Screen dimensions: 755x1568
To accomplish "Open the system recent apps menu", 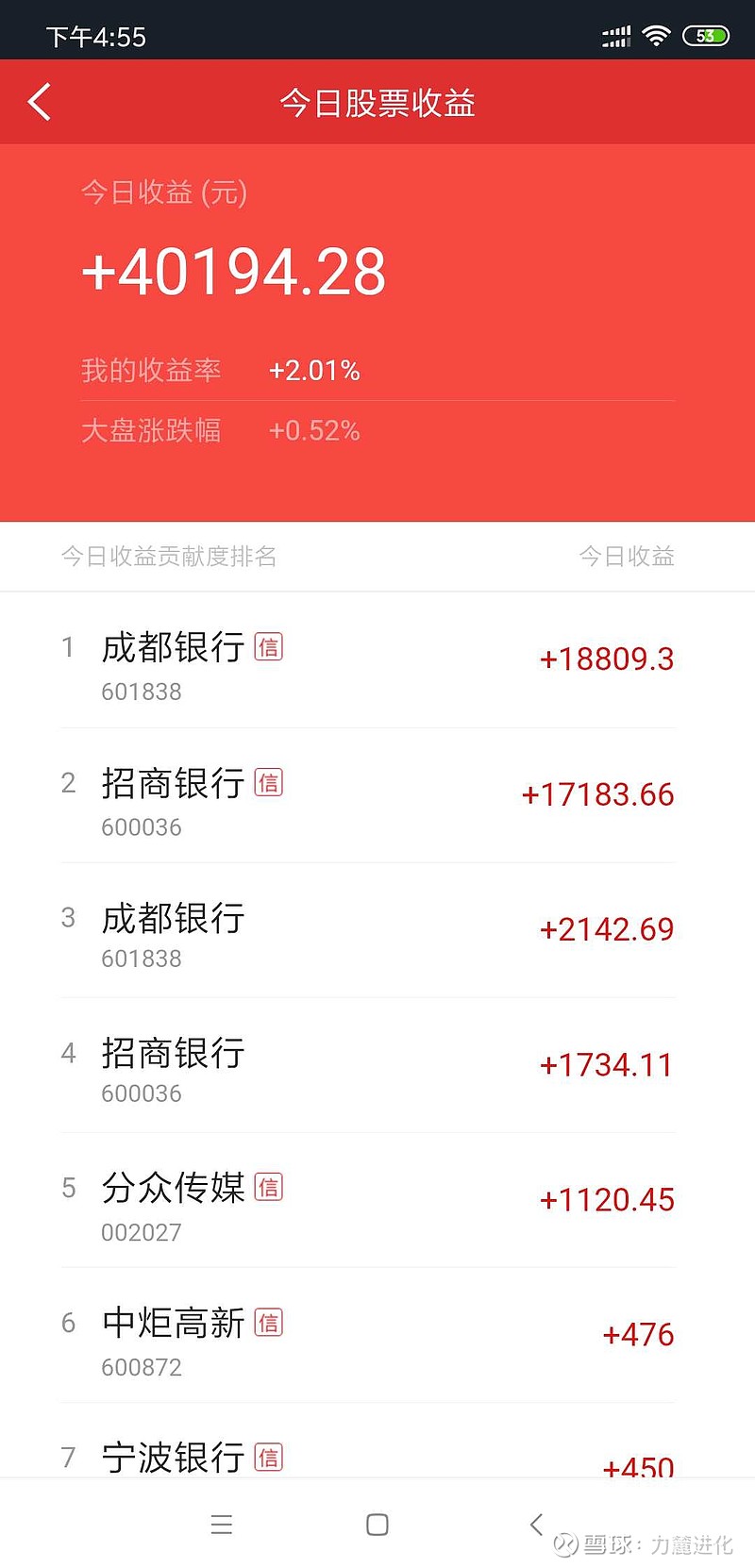I will coord(222,1525).
